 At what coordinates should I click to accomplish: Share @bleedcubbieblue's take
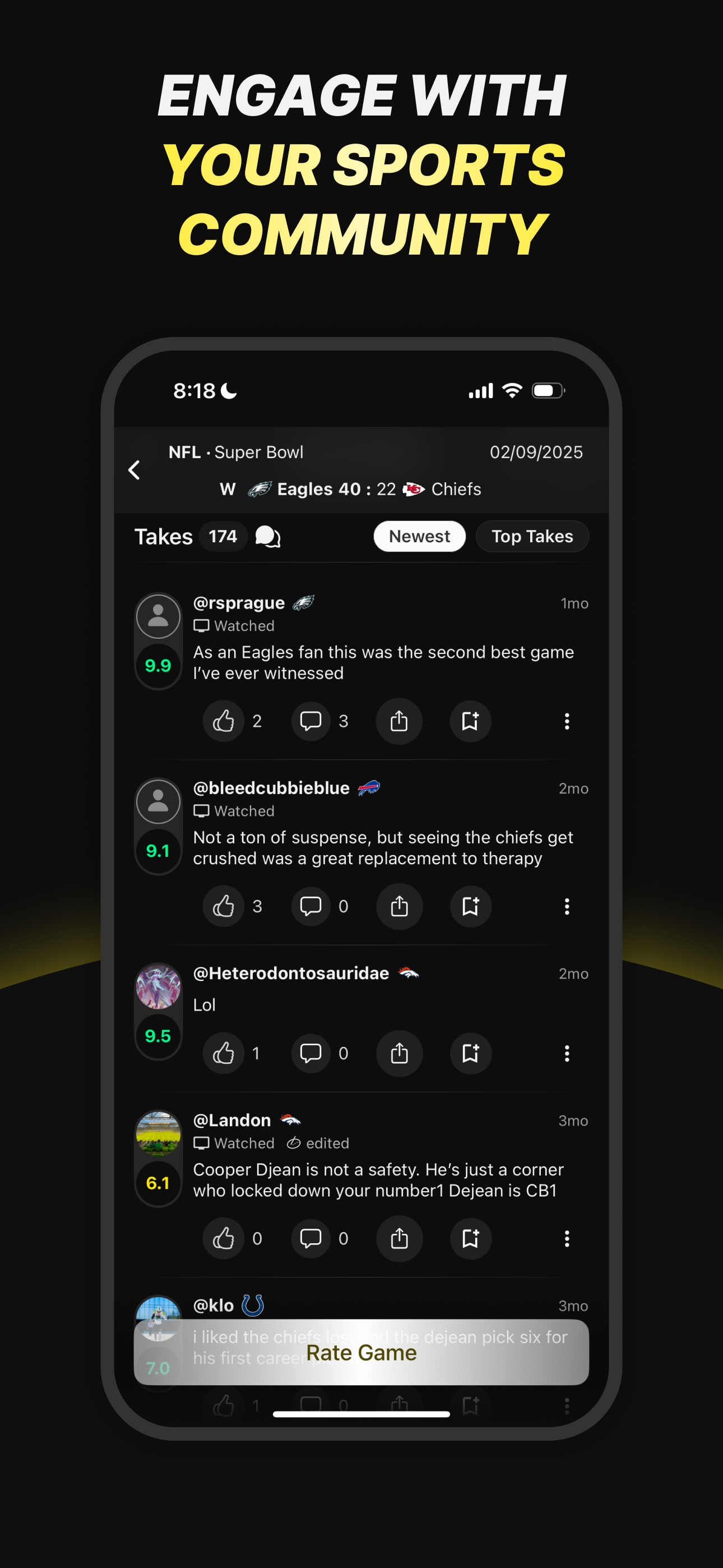click(399, 906)
